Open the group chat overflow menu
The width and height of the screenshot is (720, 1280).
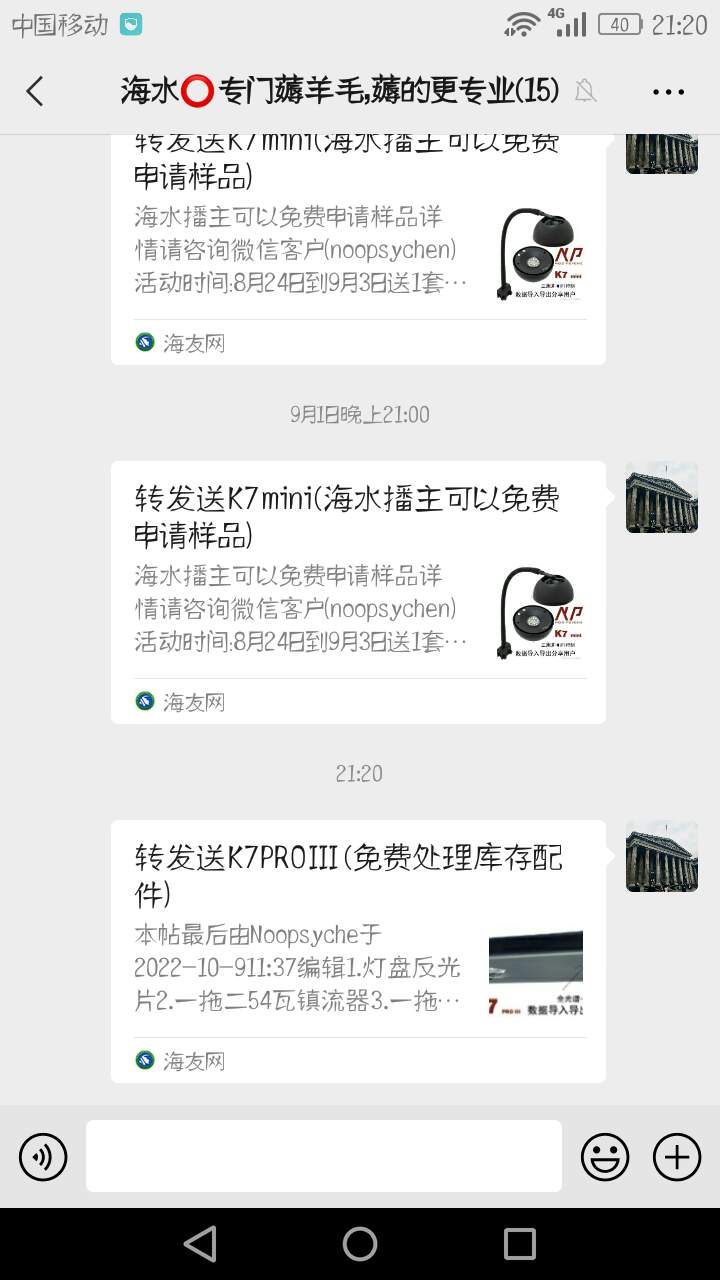(x=668, y=91)
